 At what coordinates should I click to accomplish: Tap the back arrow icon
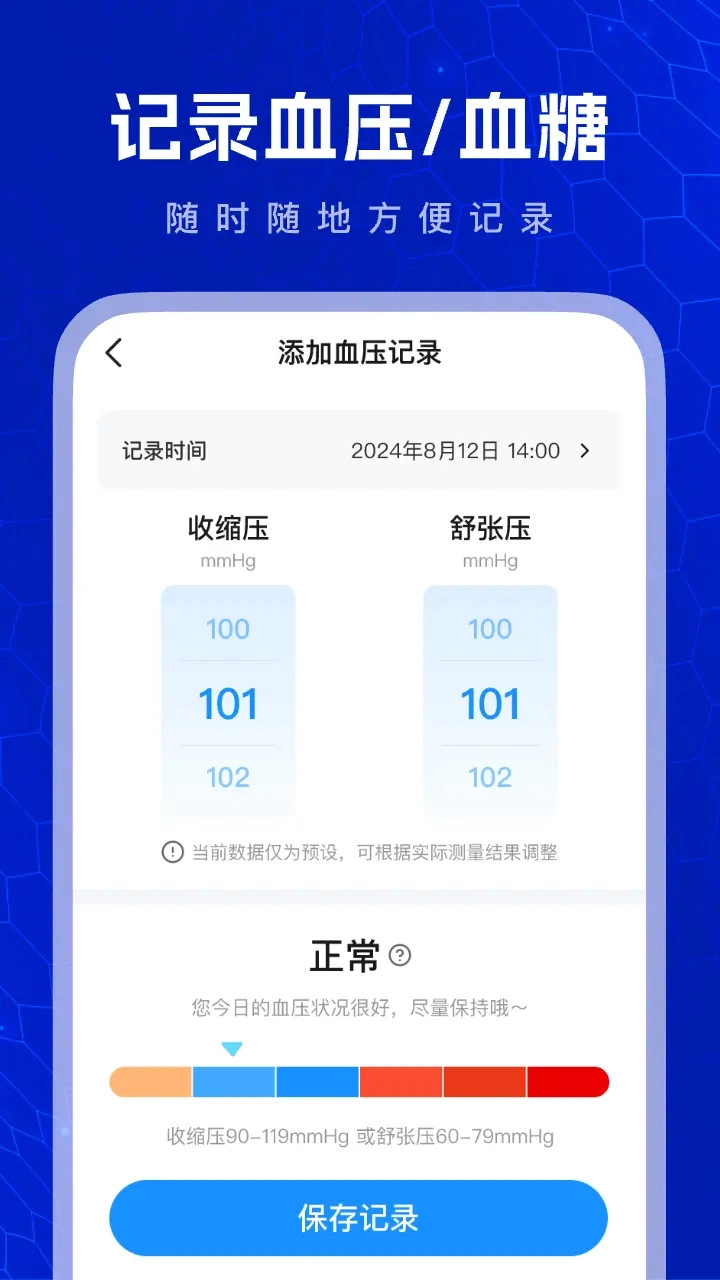[x=112, y=354]
